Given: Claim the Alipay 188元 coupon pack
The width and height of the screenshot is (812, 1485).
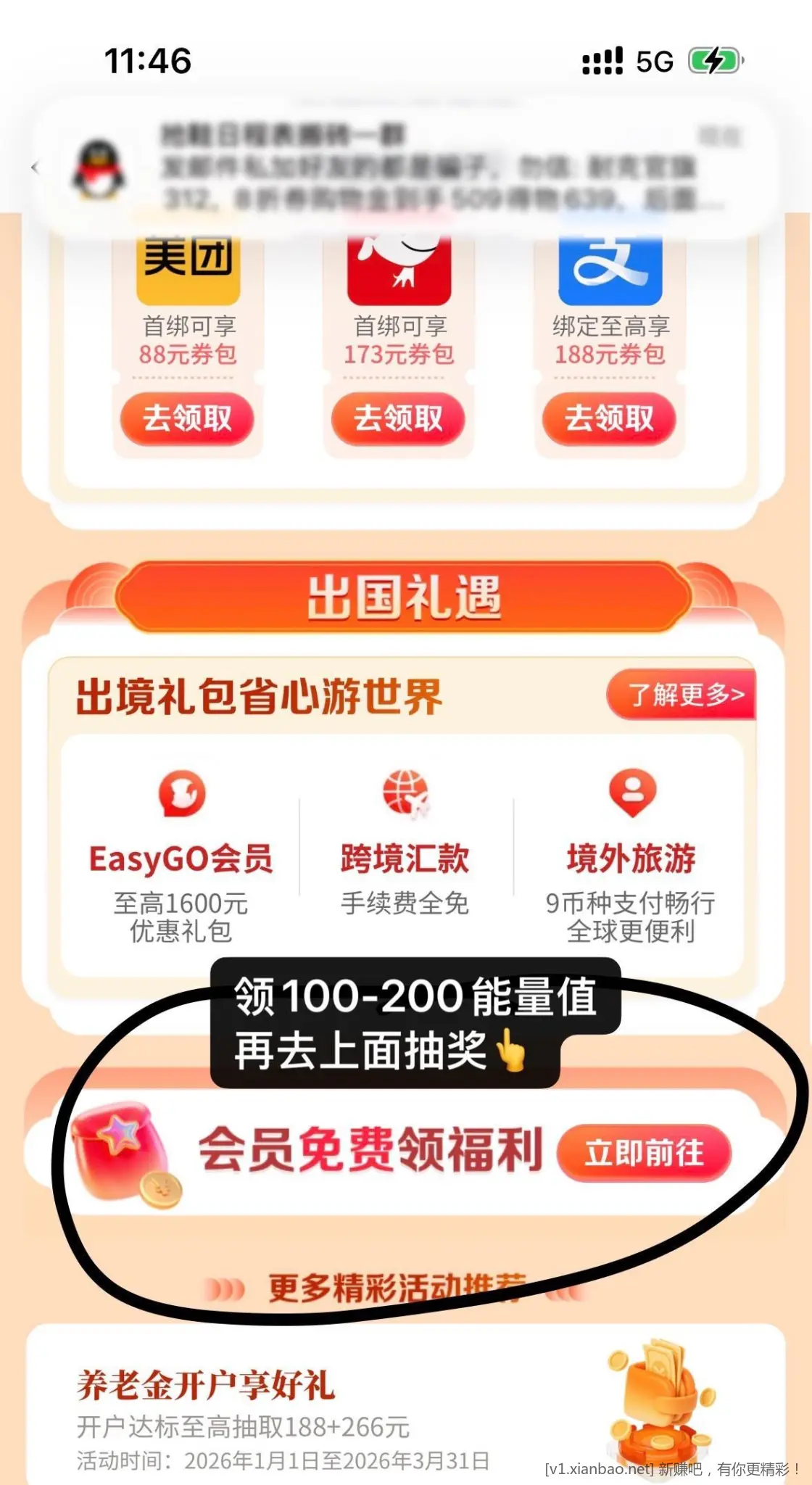Looking at the screenshot, I should (609, 418).
